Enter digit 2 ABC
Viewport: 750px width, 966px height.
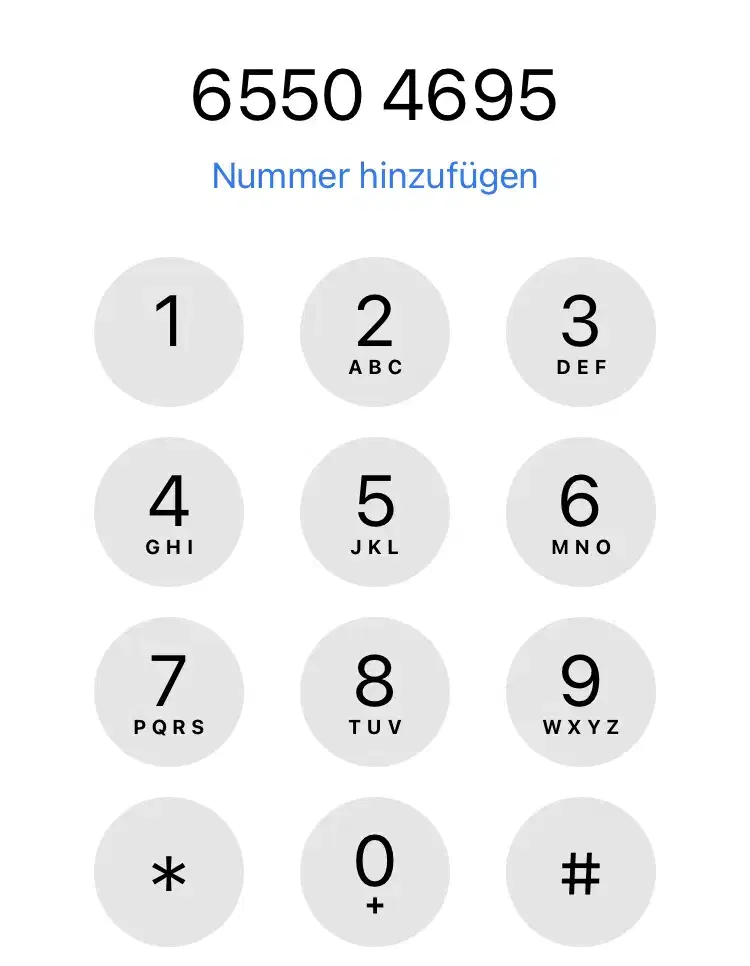pos(375,332)
